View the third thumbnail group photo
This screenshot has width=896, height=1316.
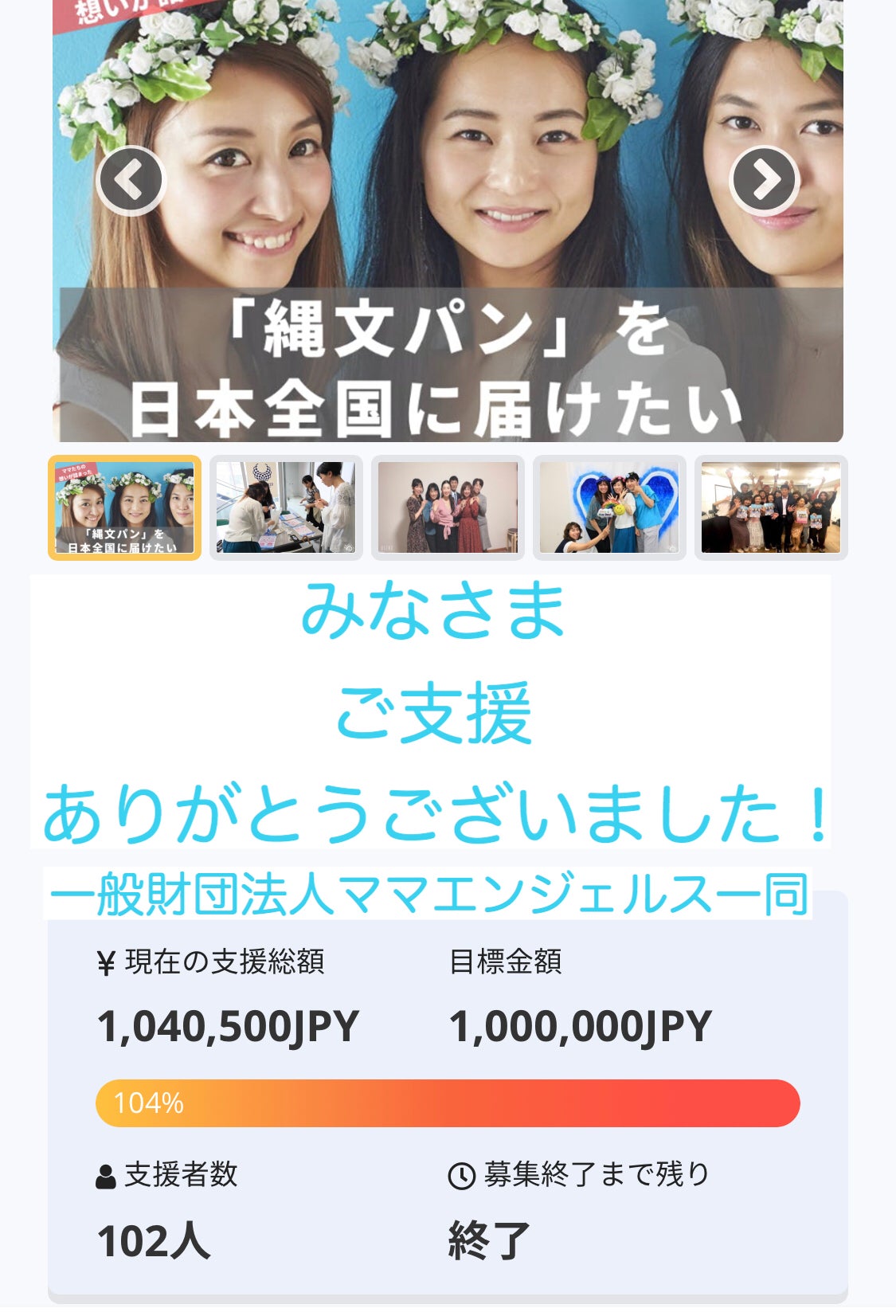448,507
